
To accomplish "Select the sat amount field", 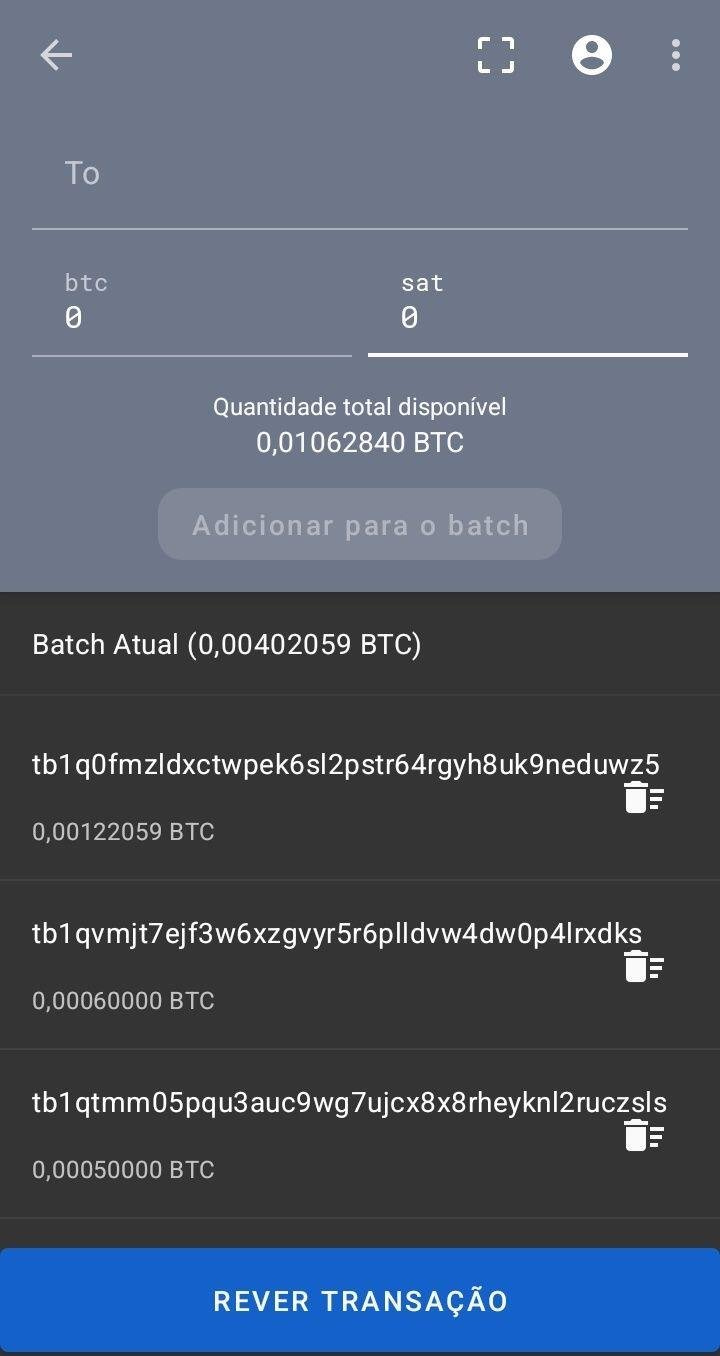I will (x=527, y=318).
